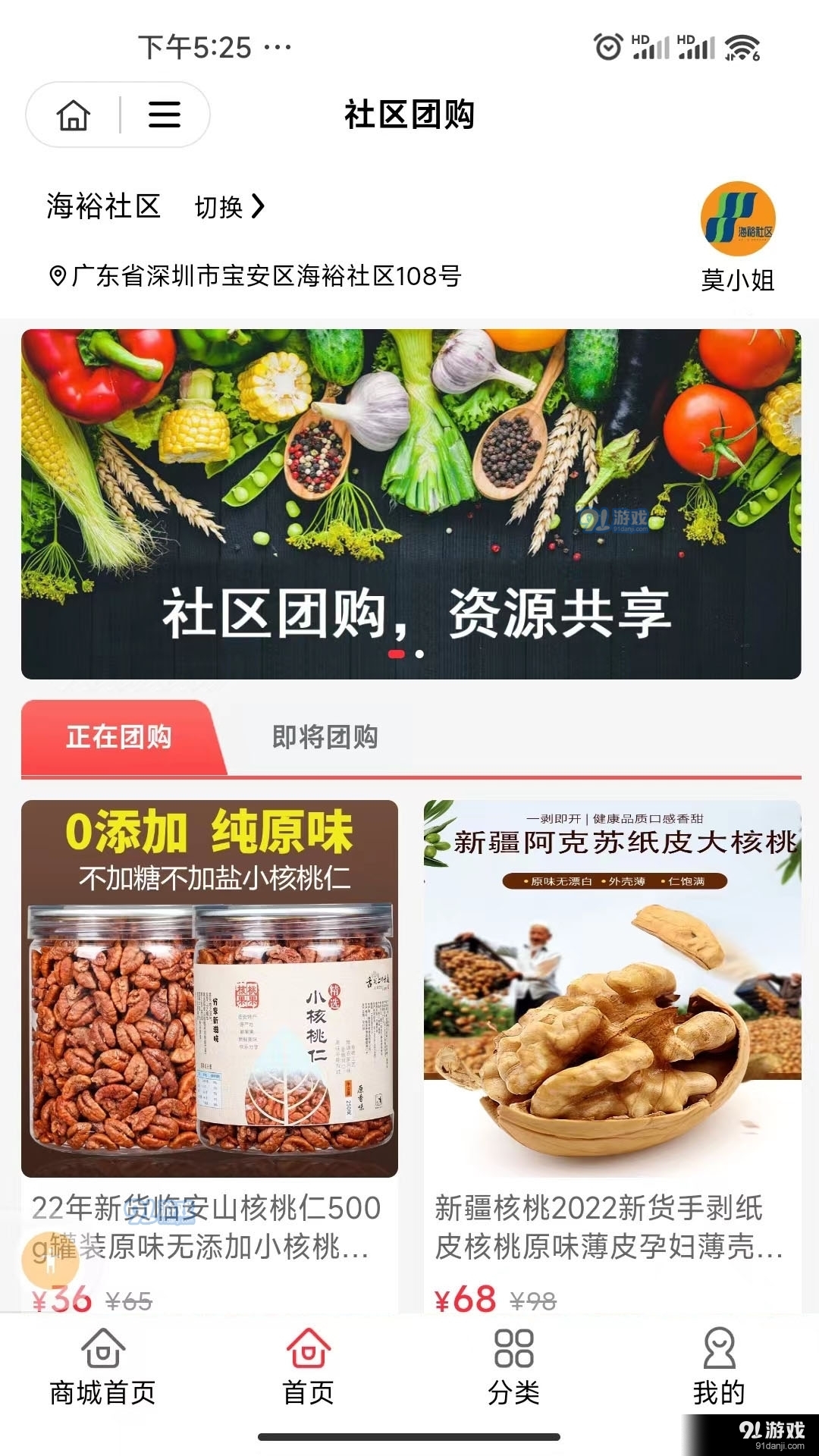Click the red carousel indicator dash
This screenshot has height=1456, width=819.
pyautogui.click(x=396, y=652)
